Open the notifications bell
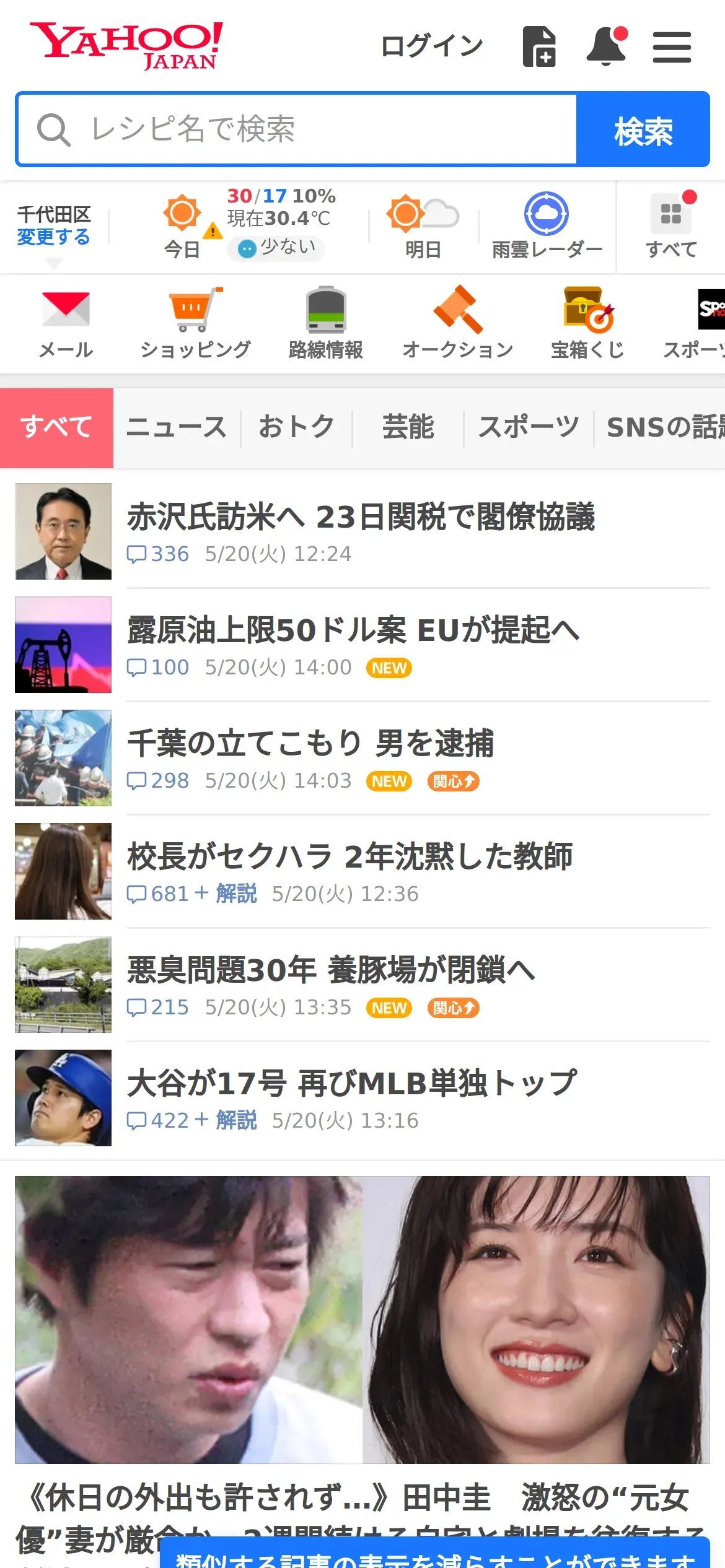This screenshot has width=725, height=1568. [607, 46]
